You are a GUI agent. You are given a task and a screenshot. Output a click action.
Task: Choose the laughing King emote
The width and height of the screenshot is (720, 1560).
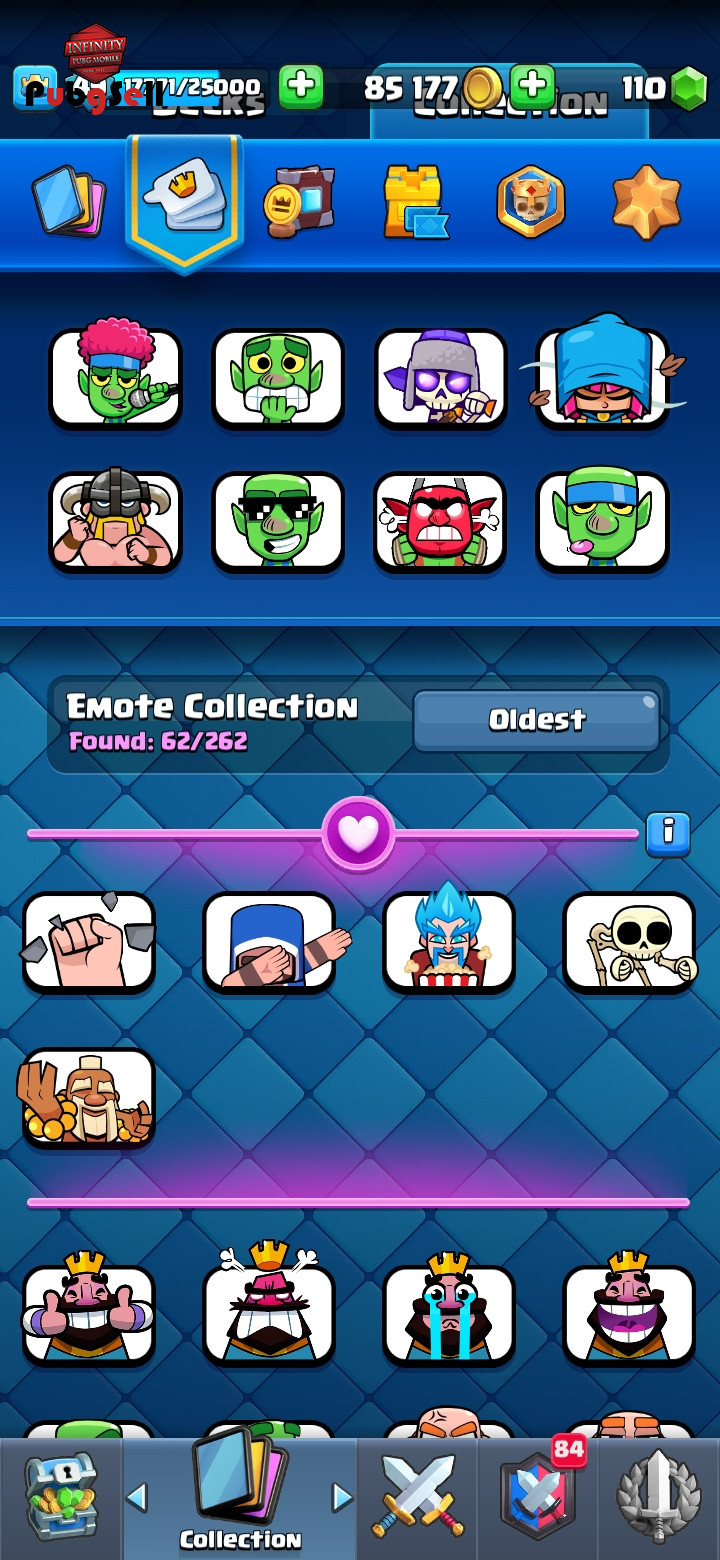629,1314
